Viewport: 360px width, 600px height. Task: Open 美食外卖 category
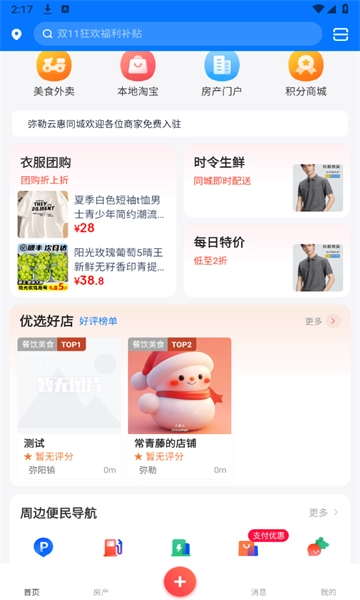54,73
